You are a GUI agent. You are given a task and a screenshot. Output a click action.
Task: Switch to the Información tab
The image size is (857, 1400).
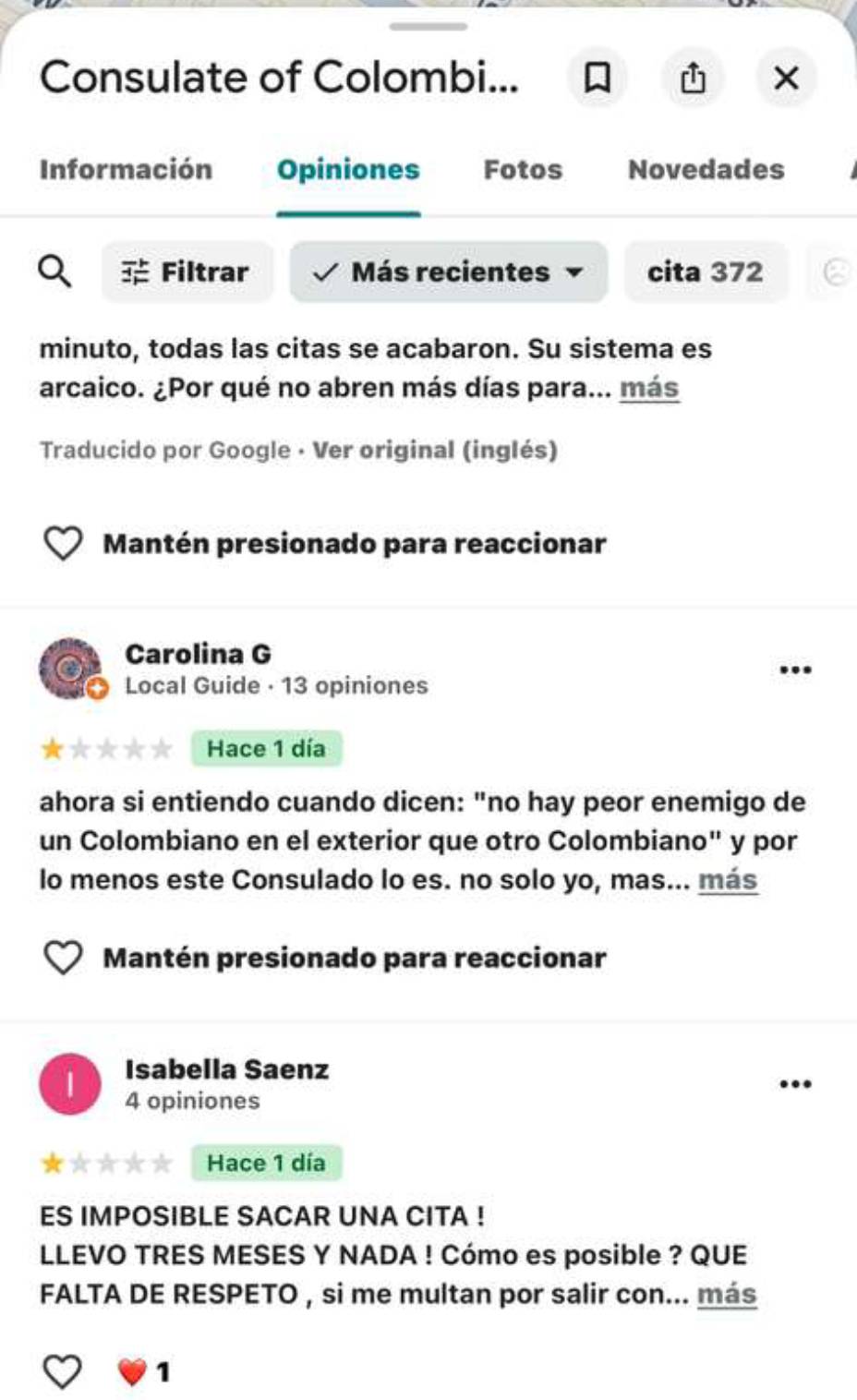click(x=126, y=170)
